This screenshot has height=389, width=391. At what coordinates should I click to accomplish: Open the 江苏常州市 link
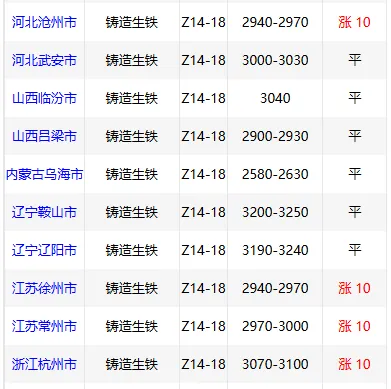point(44,326)
